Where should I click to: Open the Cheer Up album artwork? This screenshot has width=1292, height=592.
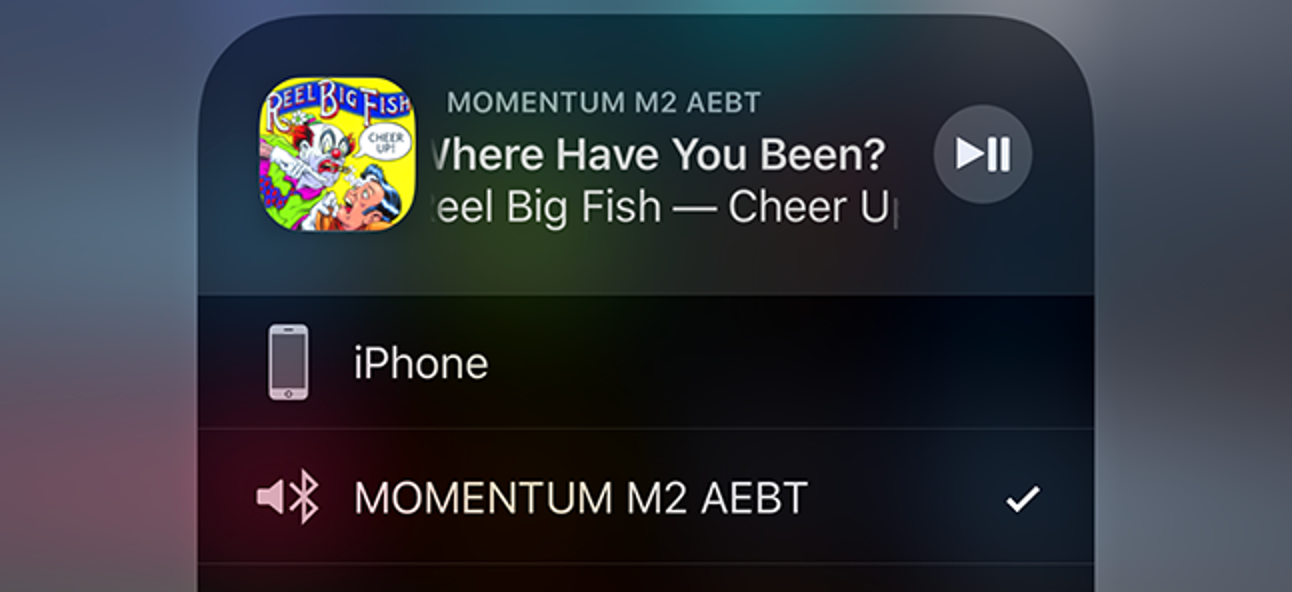pyautogui.click(x=338, y=155)
